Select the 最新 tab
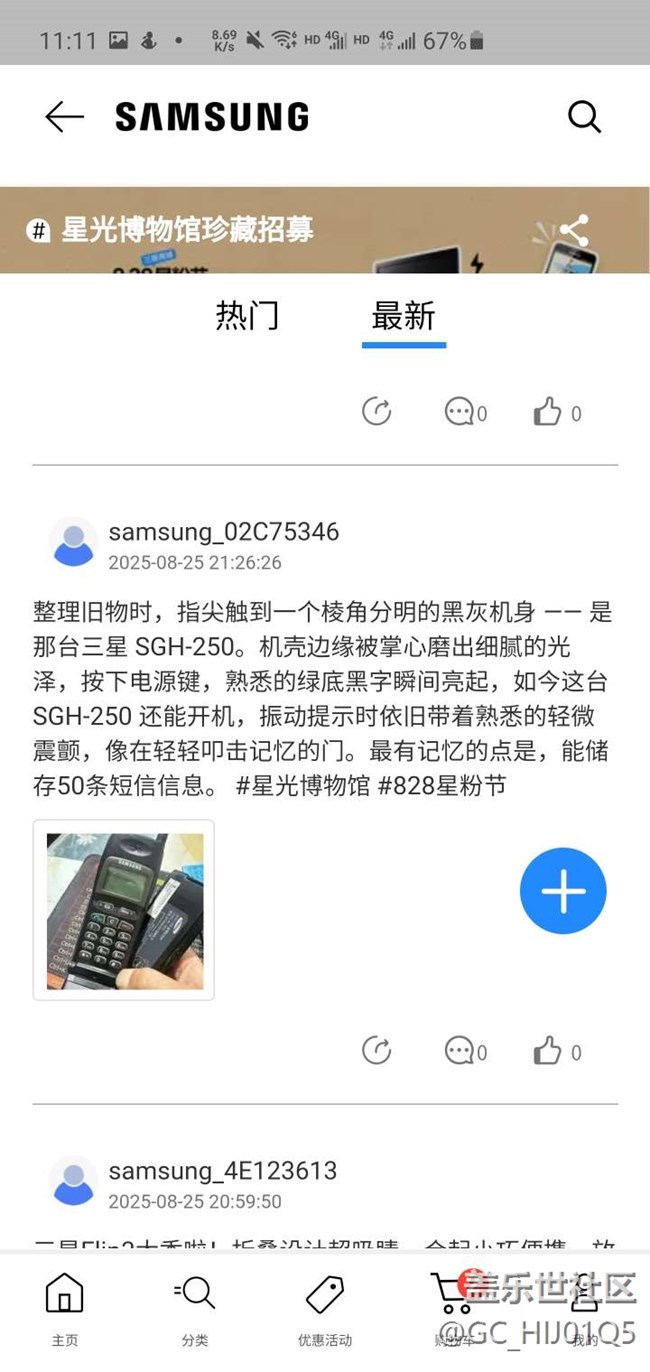650x1372 pixels. click(404, 316)
